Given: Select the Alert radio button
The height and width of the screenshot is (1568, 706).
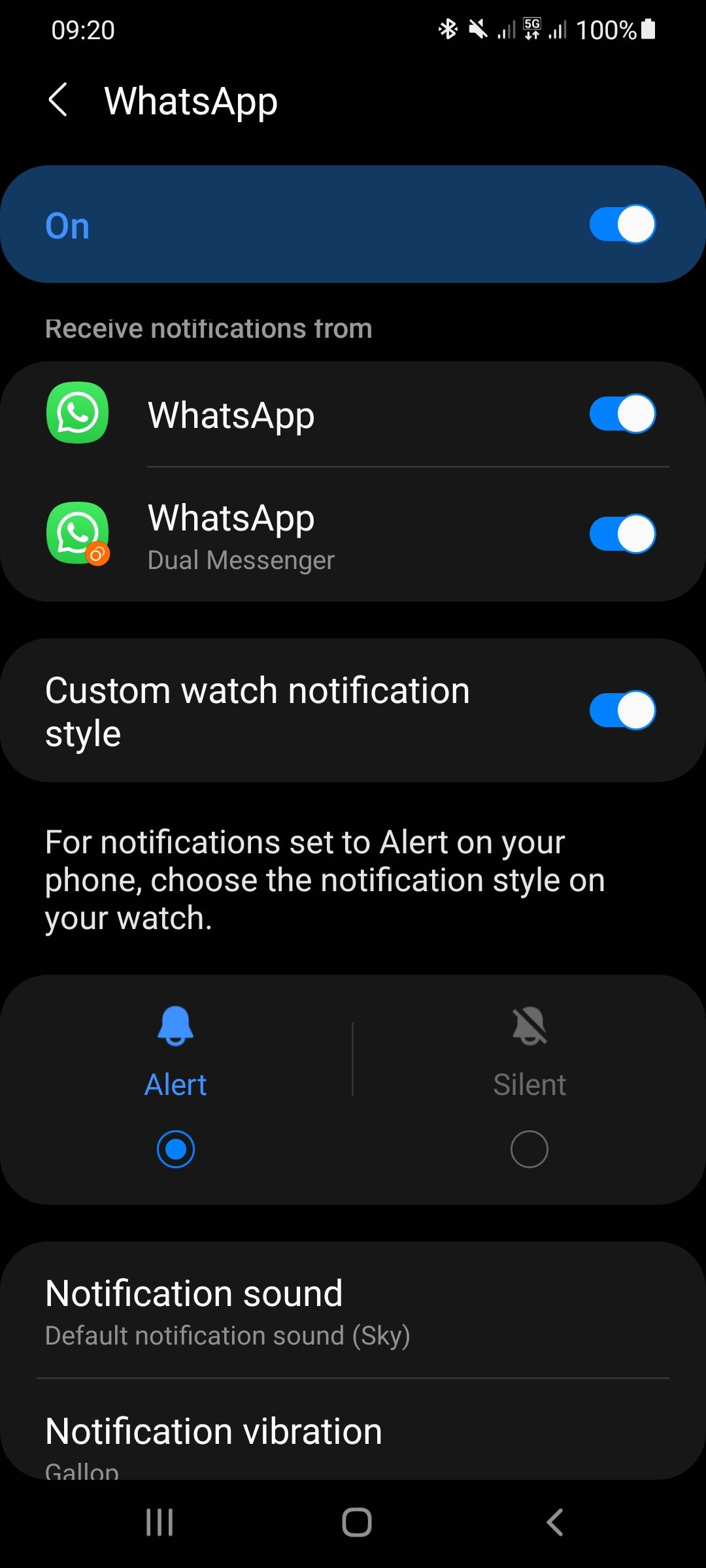Looking at the screenshot, I should [x=175, y=1149].
